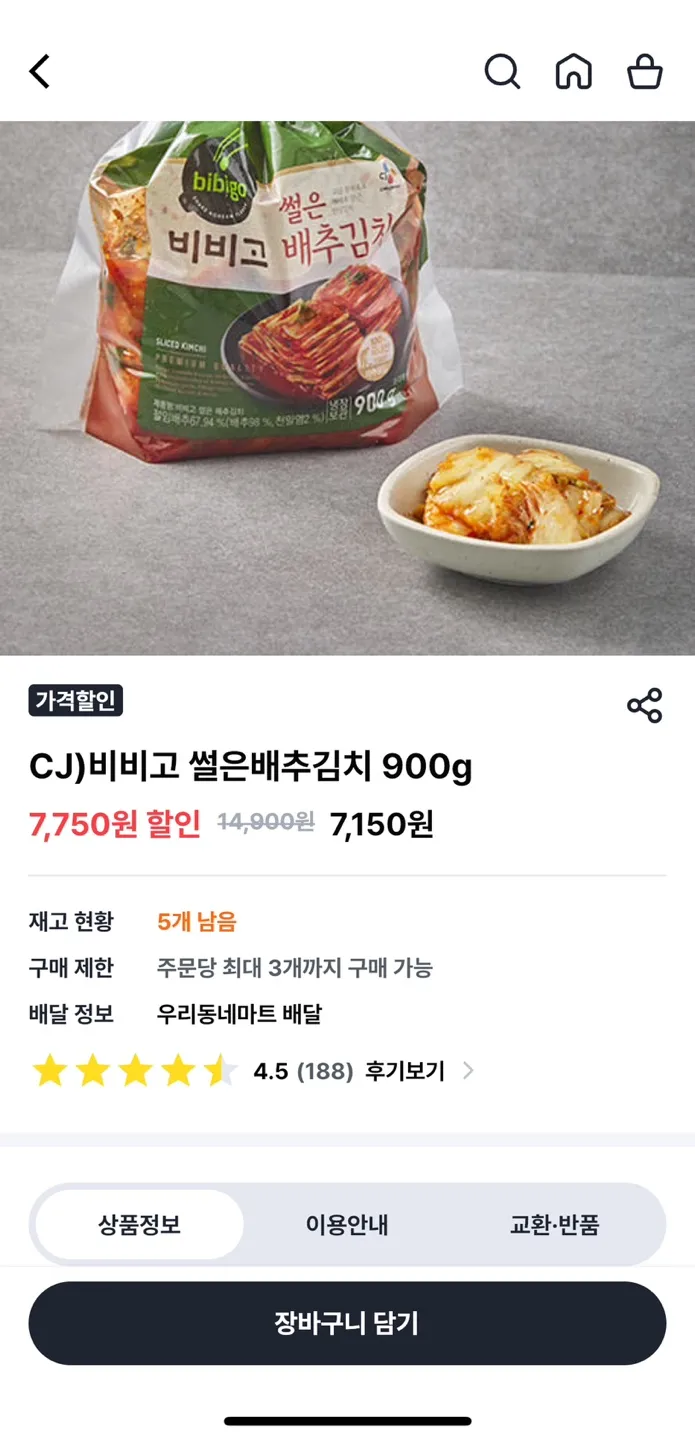This screenshot has width=695, height=1440.
Task: View the kimchi product photo
Action: 347,388
